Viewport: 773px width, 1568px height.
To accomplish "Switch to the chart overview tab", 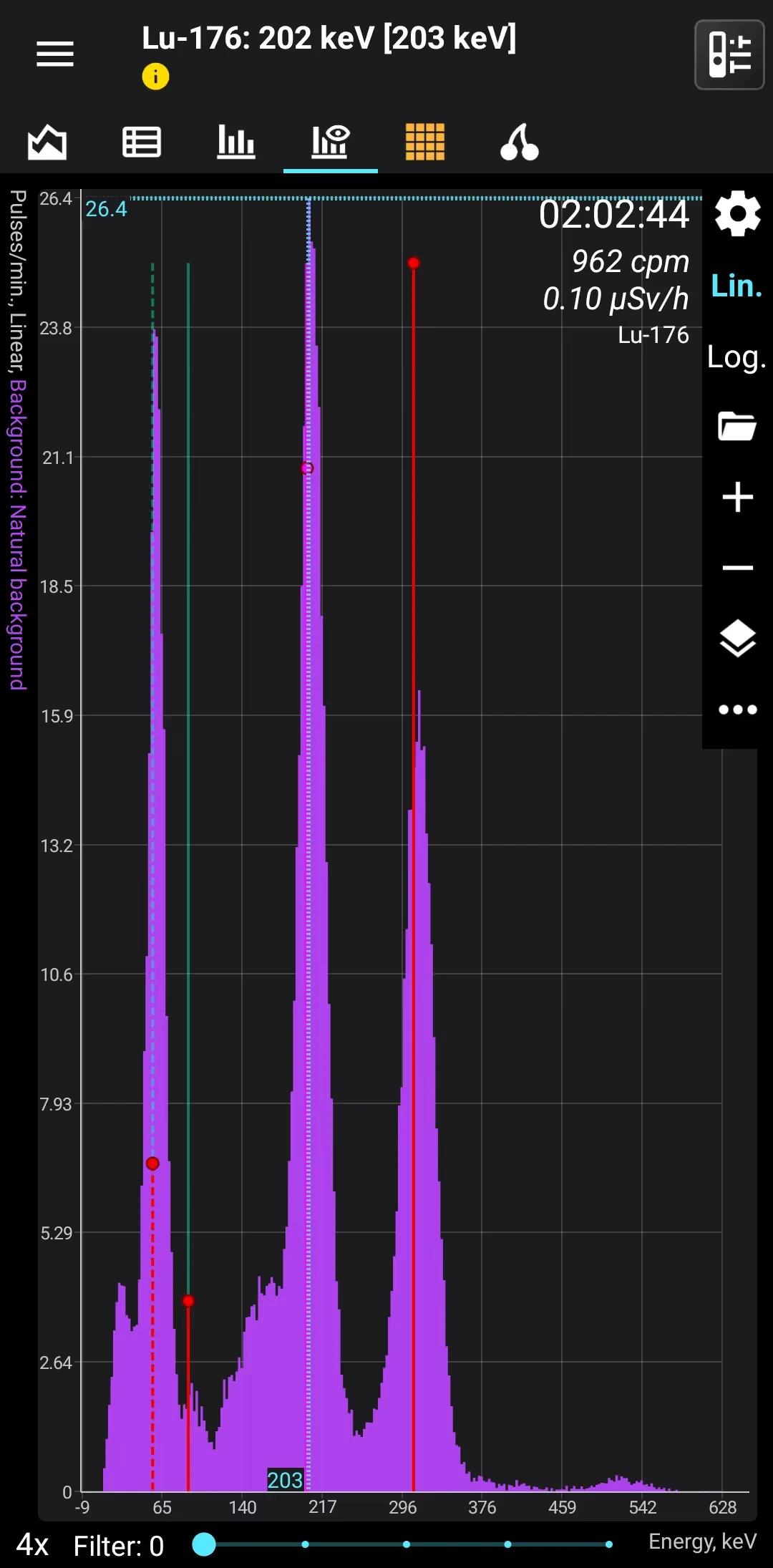I will click(x=47, y=142).
